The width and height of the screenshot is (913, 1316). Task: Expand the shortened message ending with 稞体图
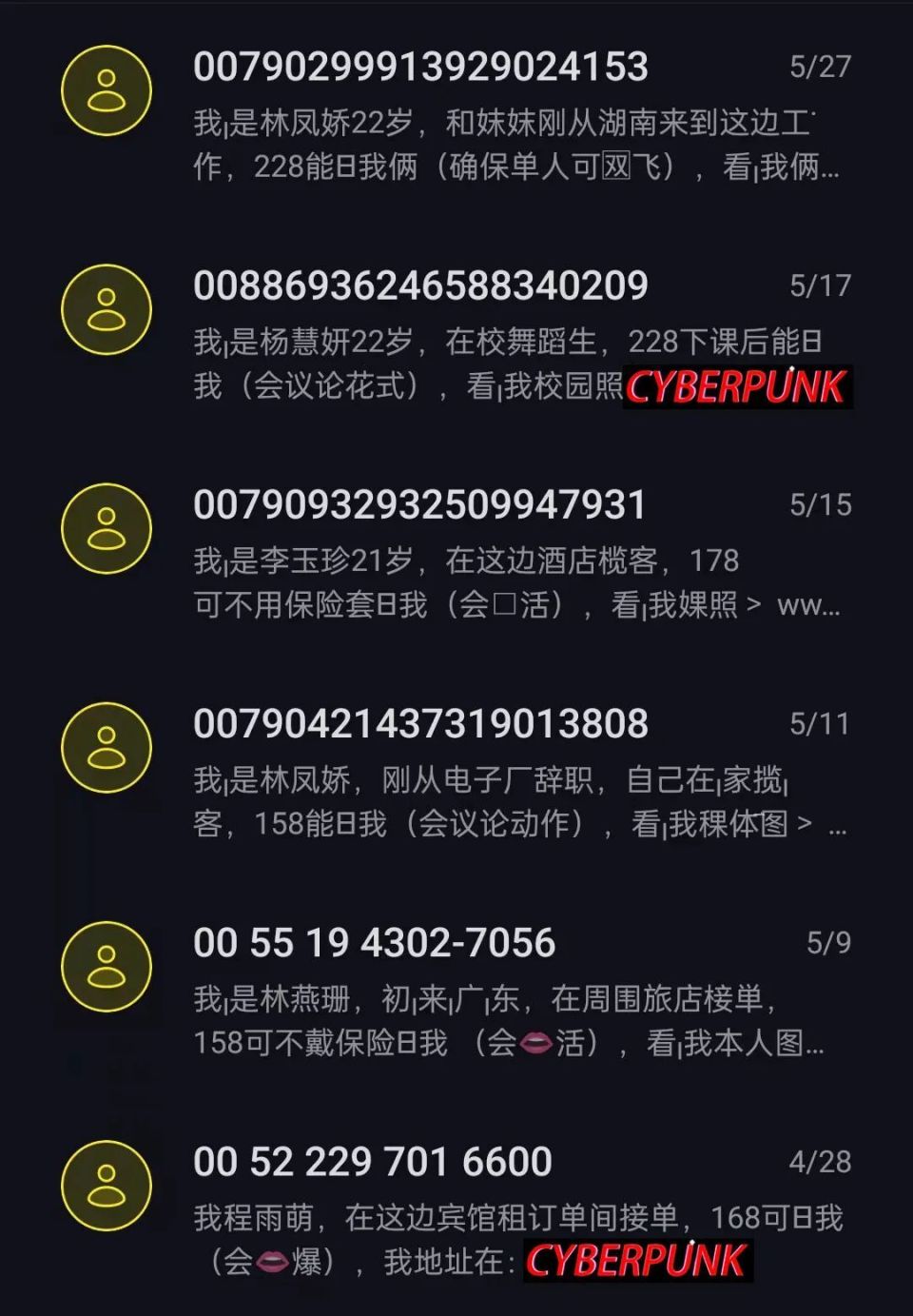835,828
